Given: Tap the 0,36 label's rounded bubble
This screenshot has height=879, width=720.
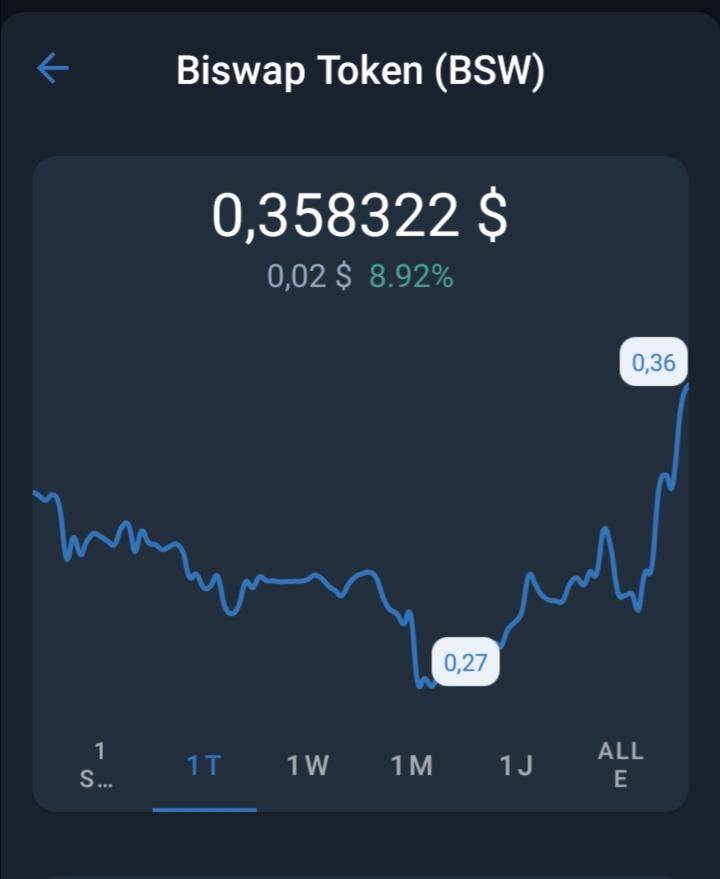Looking at the screenshot, I should (x=652, y=363).
